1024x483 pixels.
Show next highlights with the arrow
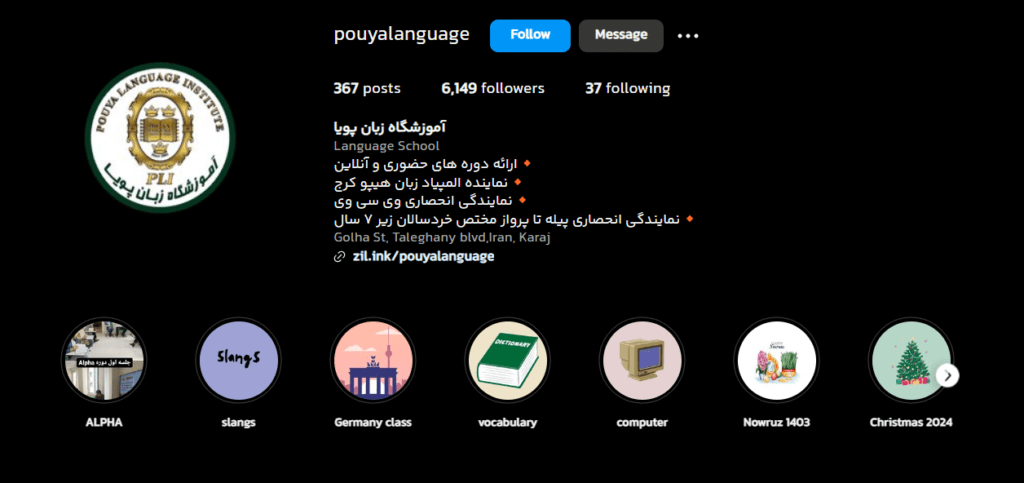[949, 375]
